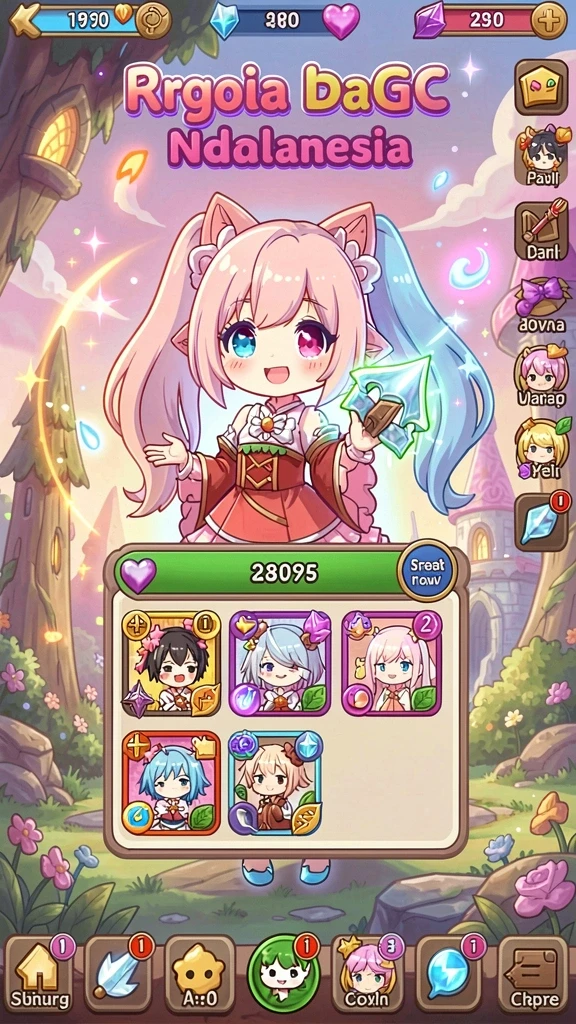Select the pink-haired character card with badge 2
The width and height of the screenshot is (576, 1024).
392,664
